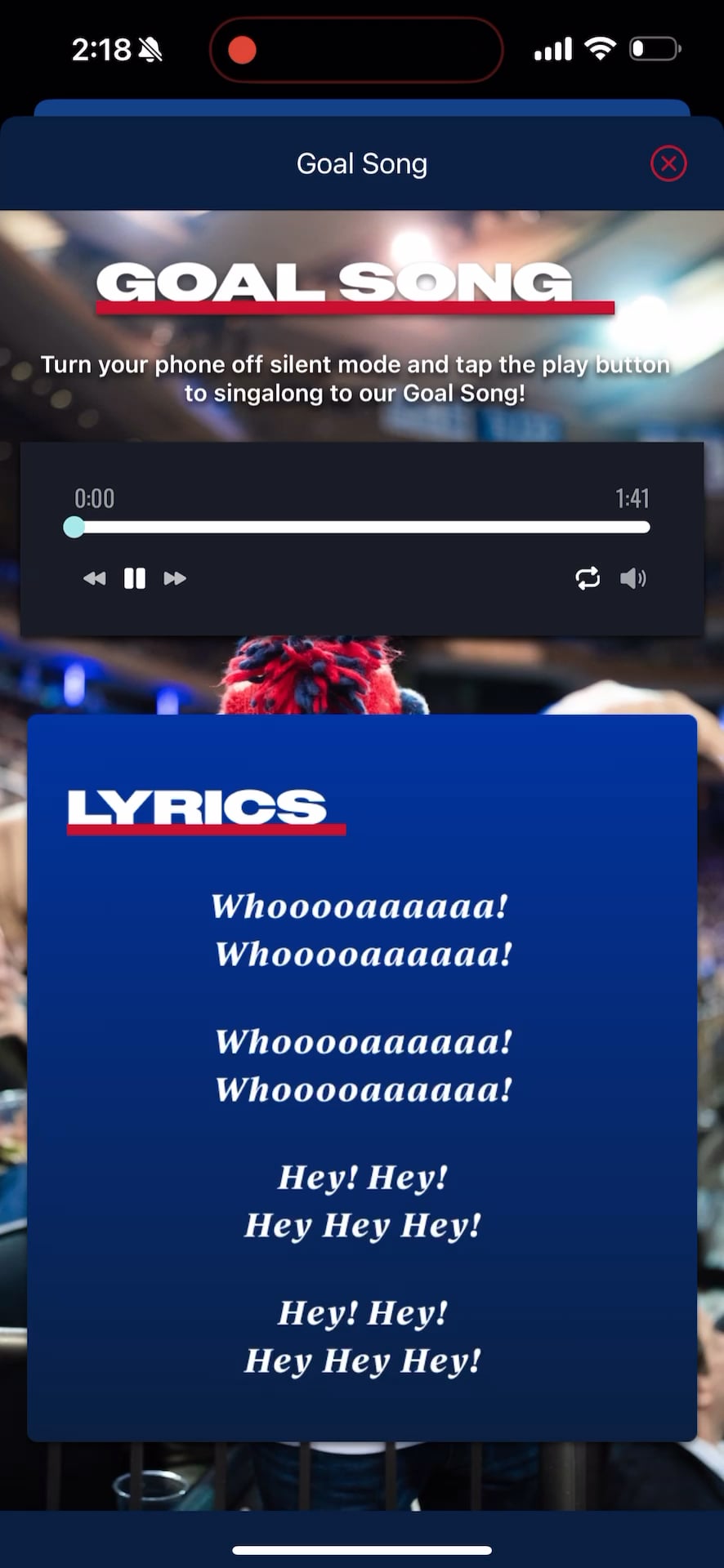Mute the audio with the speaker icon
Viewport: 724px width, 1568px height.
coord(632,578)
